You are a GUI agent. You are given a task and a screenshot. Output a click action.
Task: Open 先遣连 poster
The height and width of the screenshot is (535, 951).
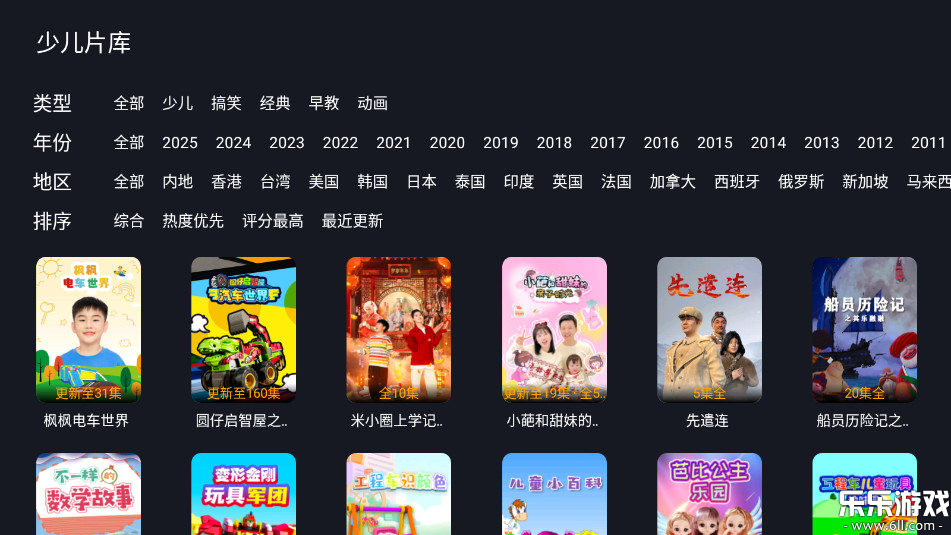(x=709, y=330)
